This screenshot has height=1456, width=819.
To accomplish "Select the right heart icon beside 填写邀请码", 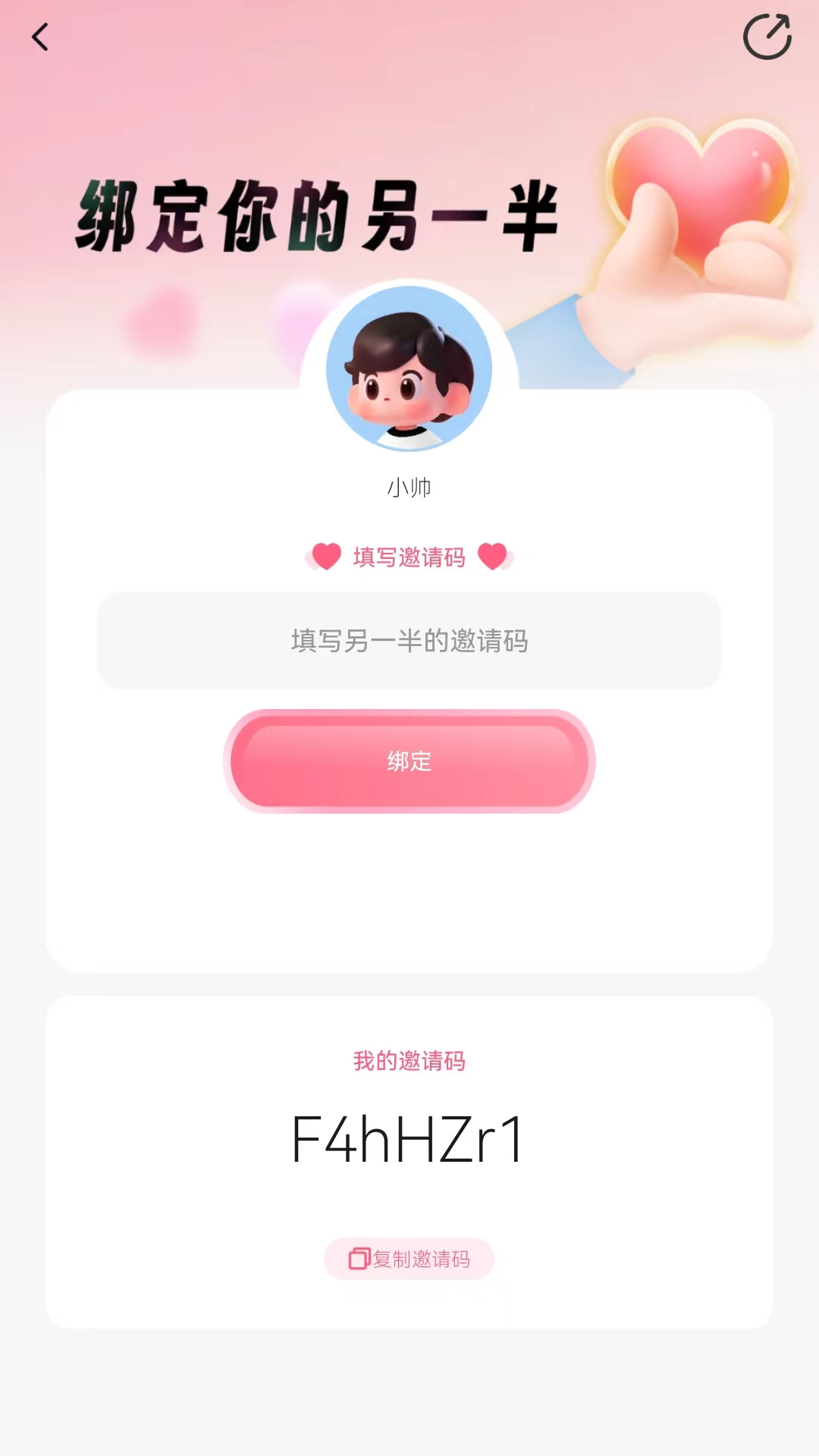I will click(494, 556).
